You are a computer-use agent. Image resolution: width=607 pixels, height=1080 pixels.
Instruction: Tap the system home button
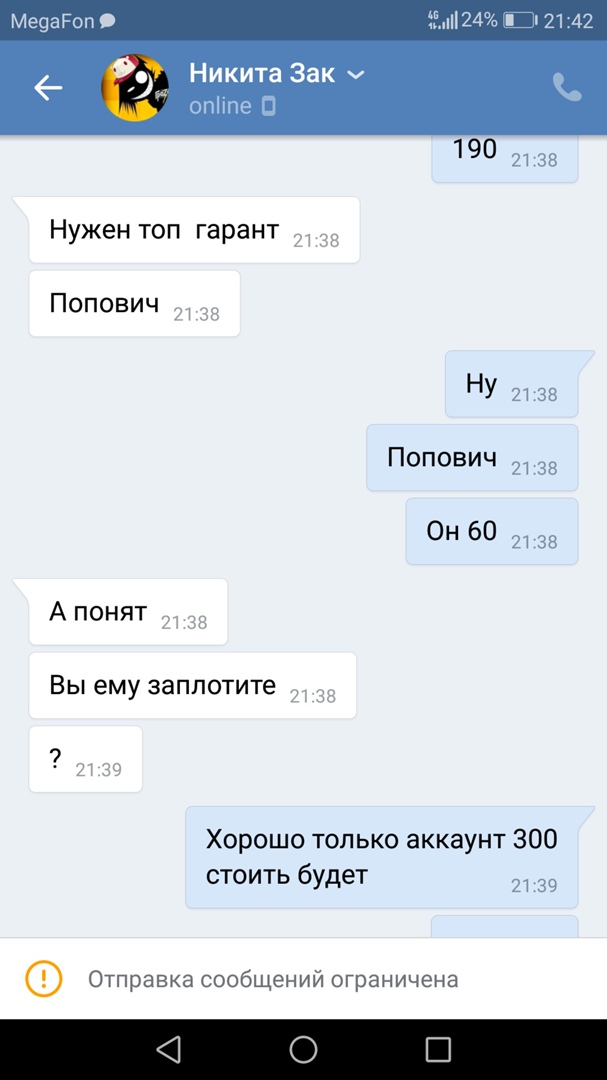tap(303, 1049)
